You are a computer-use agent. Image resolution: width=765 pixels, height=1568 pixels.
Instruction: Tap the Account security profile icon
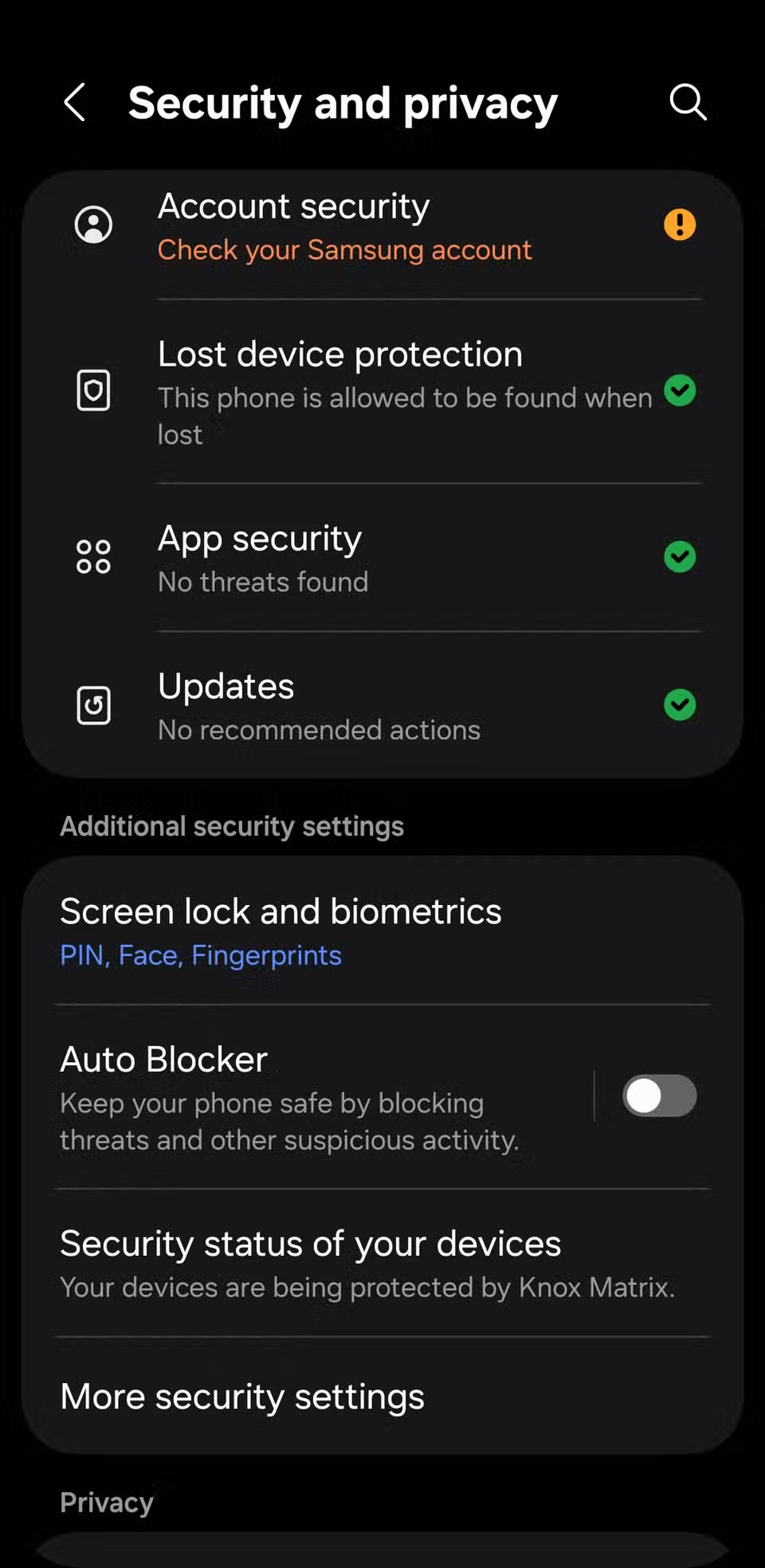(93, 225)
